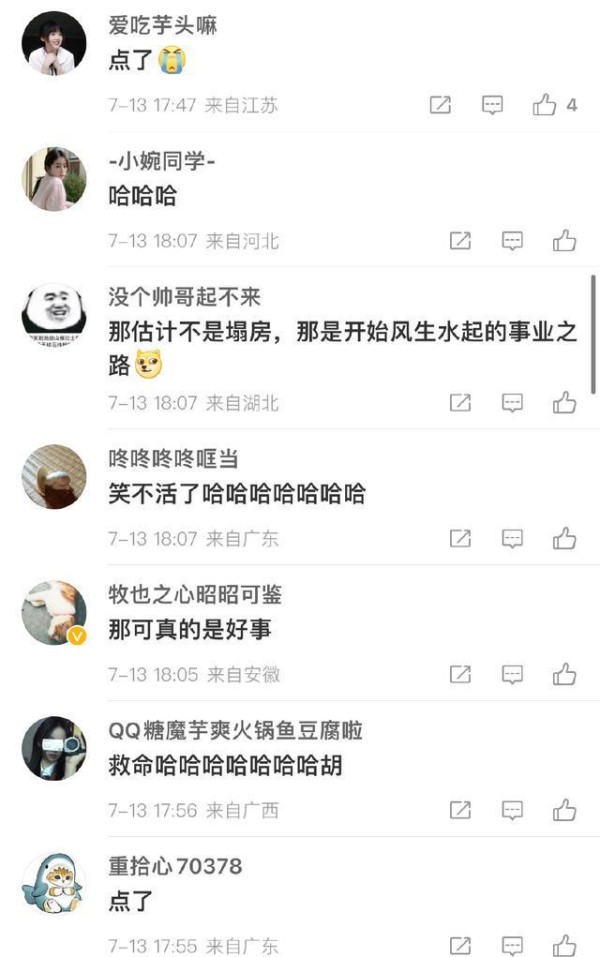
Task: Reply to the comment by 咚咚咚咚哐当
Action: tap(512, 539)
